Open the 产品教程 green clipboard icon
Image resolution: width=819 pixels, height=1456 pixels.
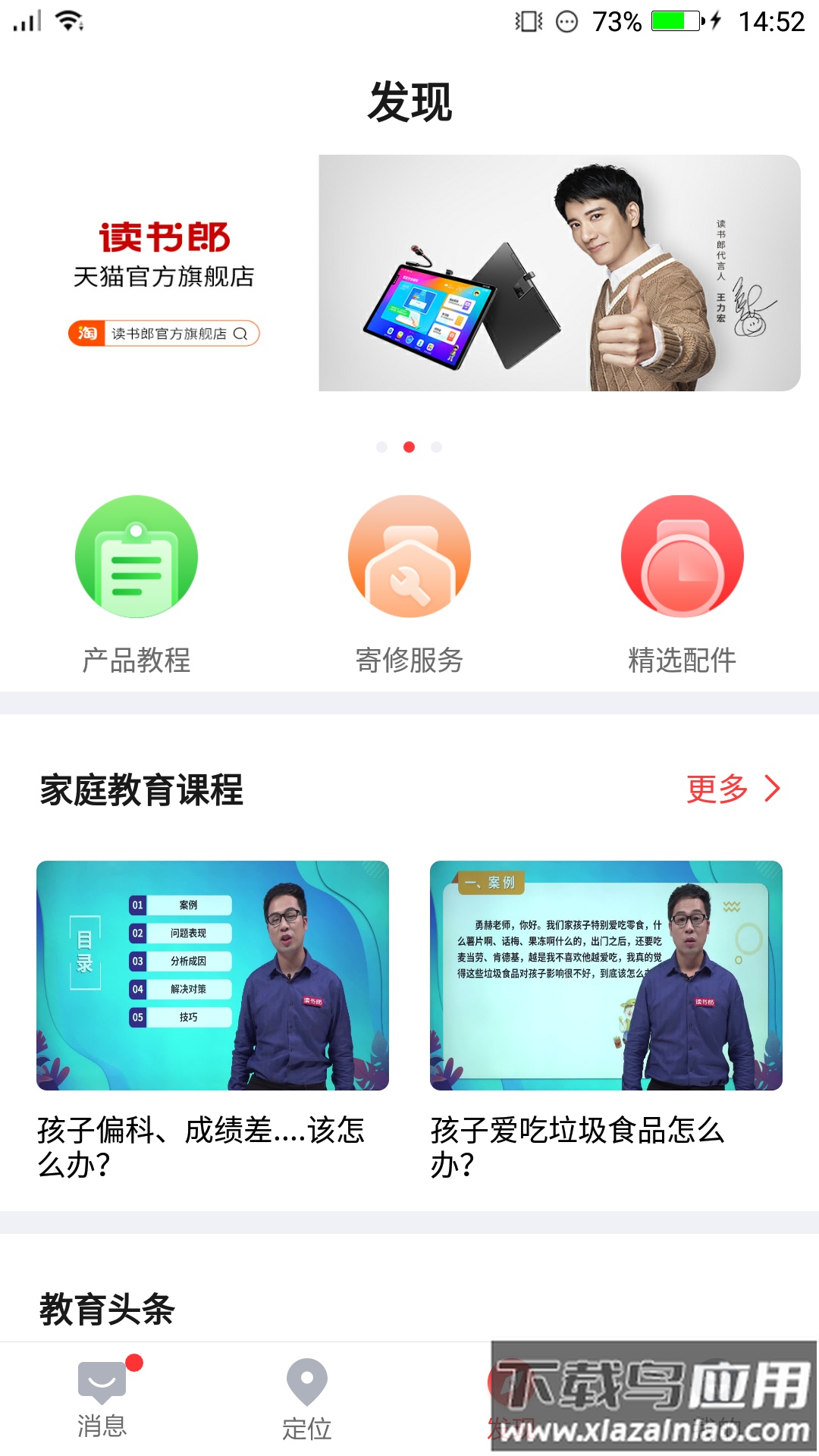(136, 556)
